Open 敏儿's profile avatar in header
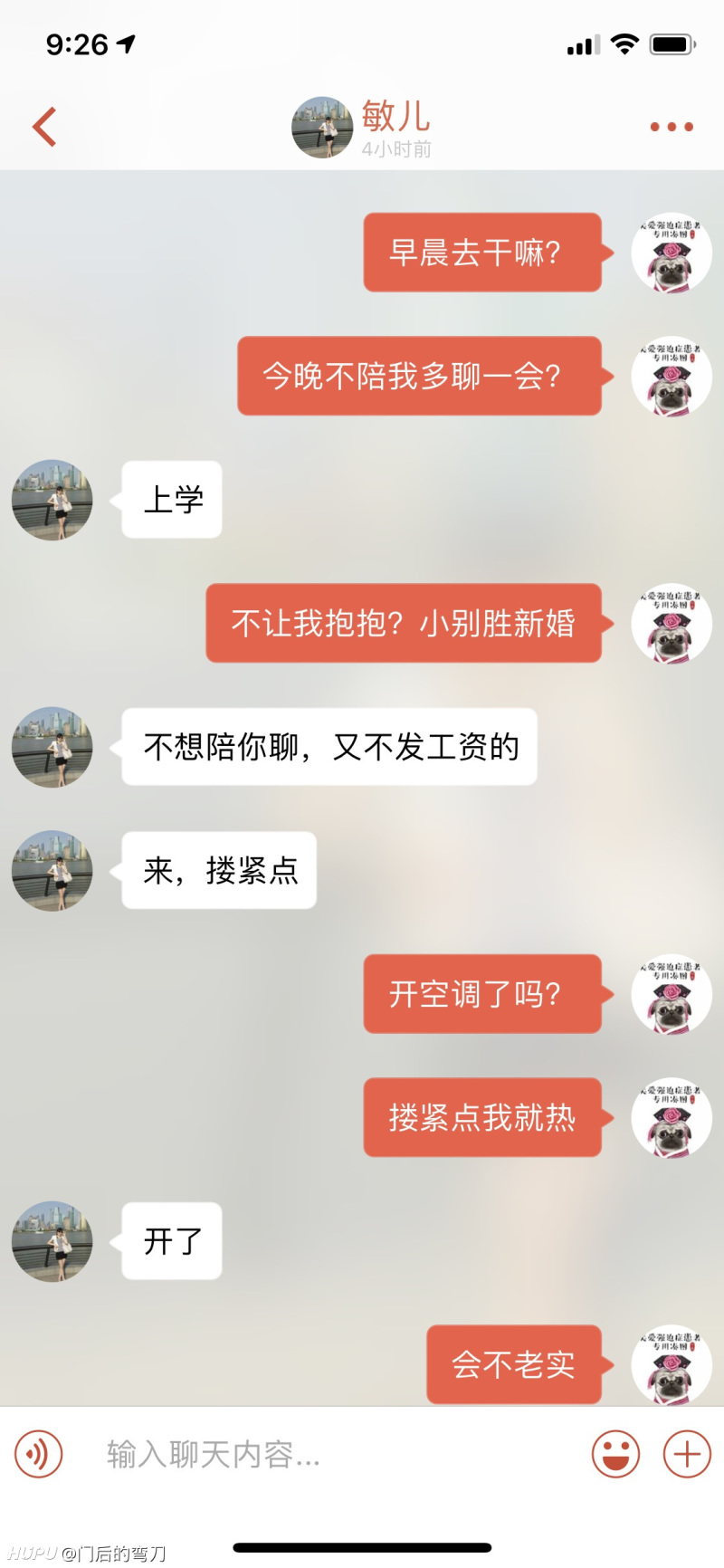This screenshot has height=1568, width=724. (322, 128)
